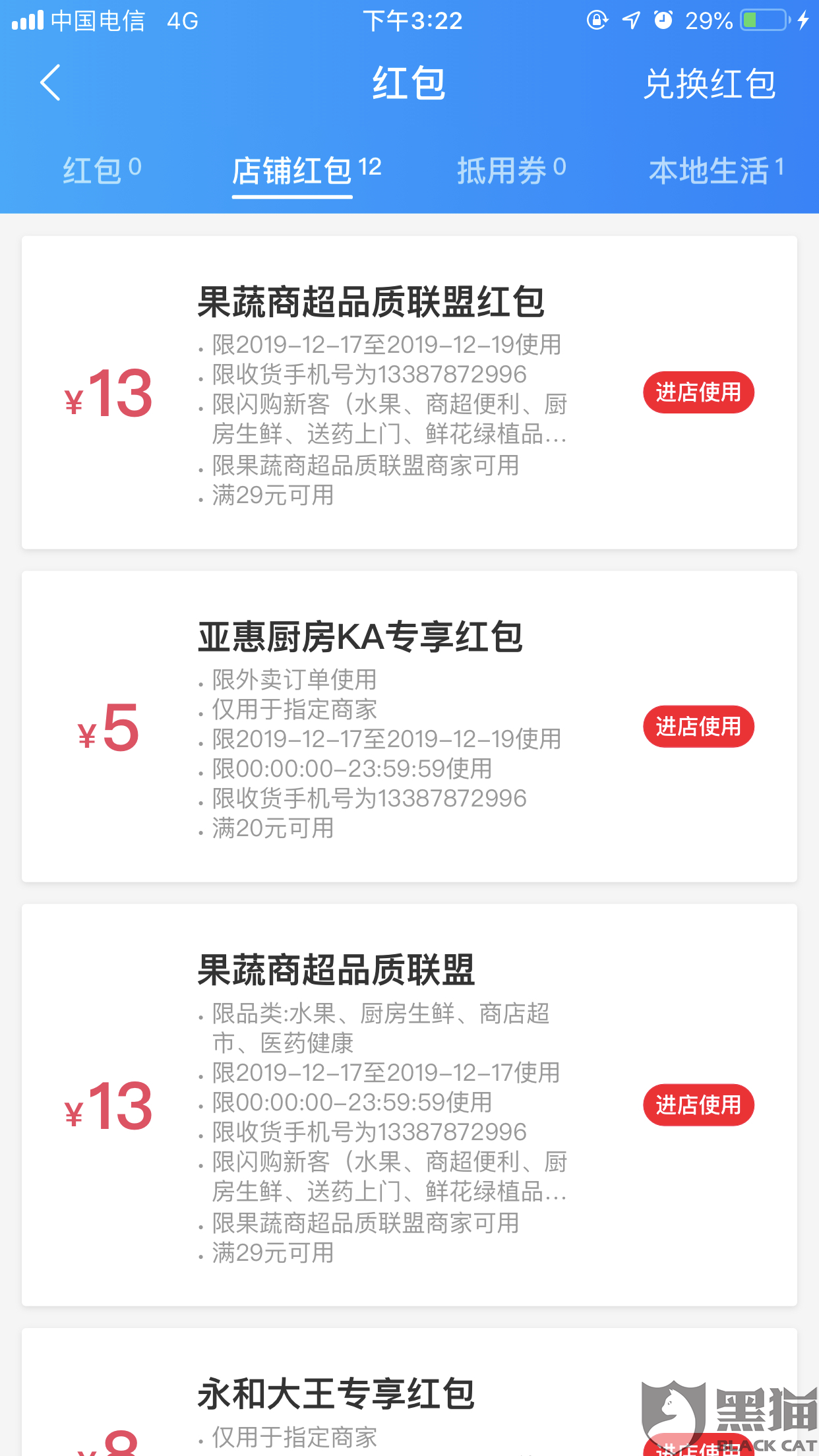Switch to the 抵用券 tab
The height and width of the screenshot is (1456, 819).
pos(511,171)
